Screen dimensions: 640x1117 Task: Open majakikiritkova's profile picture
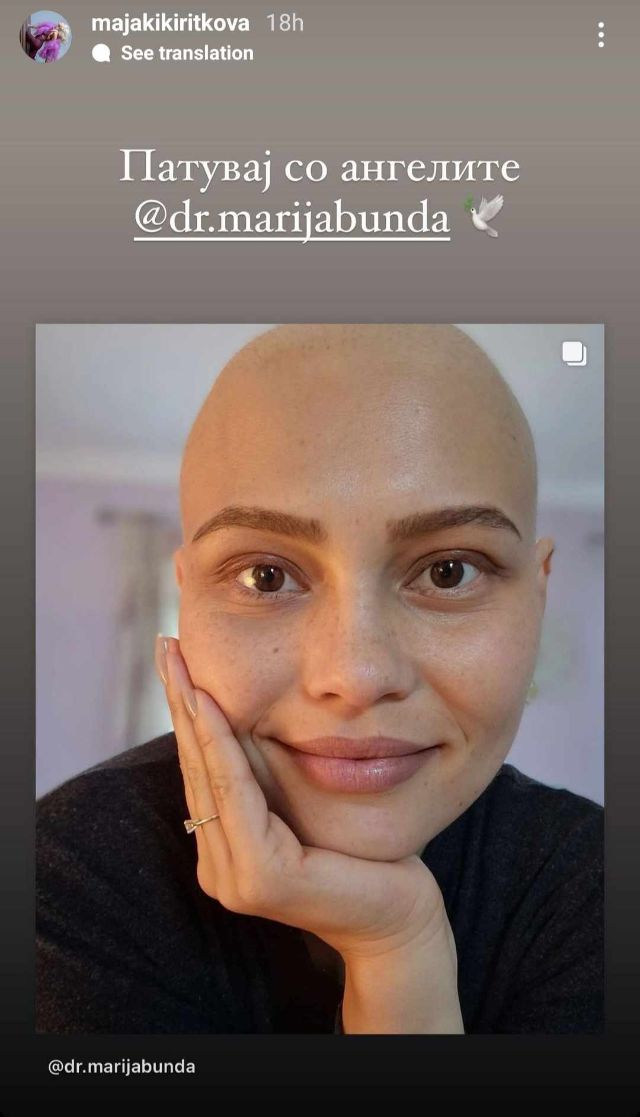tap(46, 37)
